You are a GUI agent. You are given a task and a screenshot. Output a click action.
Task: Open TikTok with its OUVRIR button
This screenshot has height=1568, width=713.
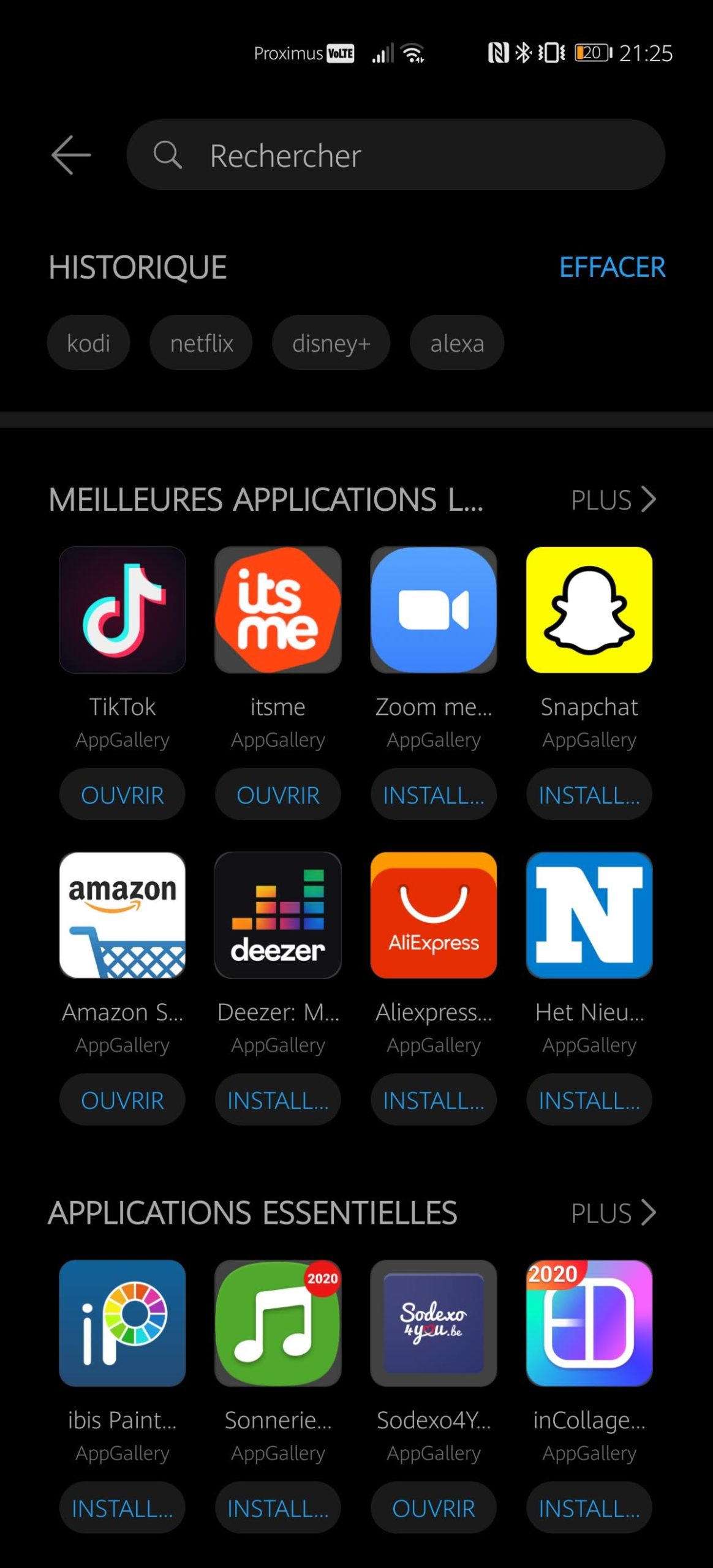coord(123,795)
